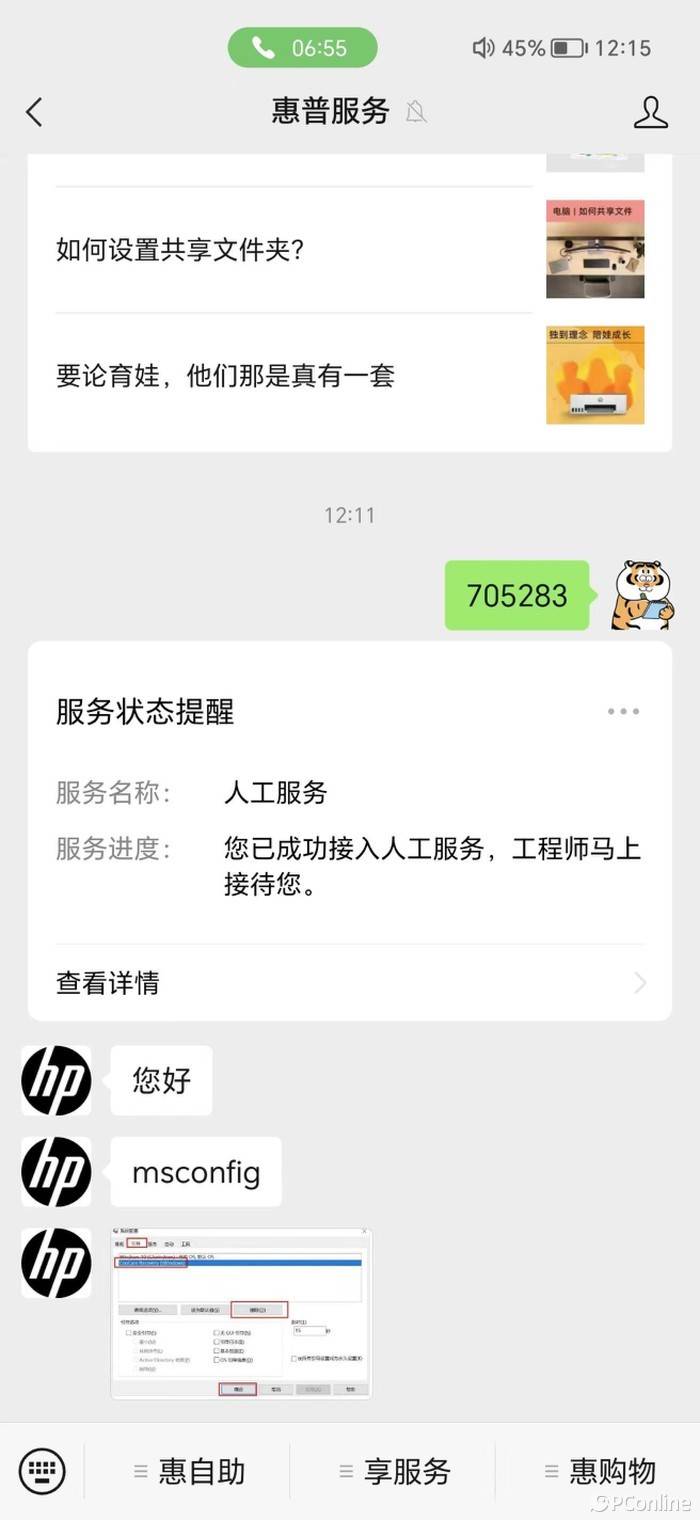The image size is (700, 1520).
Task: Open the 享服务 menu
Action: [x=395, y=1471]
